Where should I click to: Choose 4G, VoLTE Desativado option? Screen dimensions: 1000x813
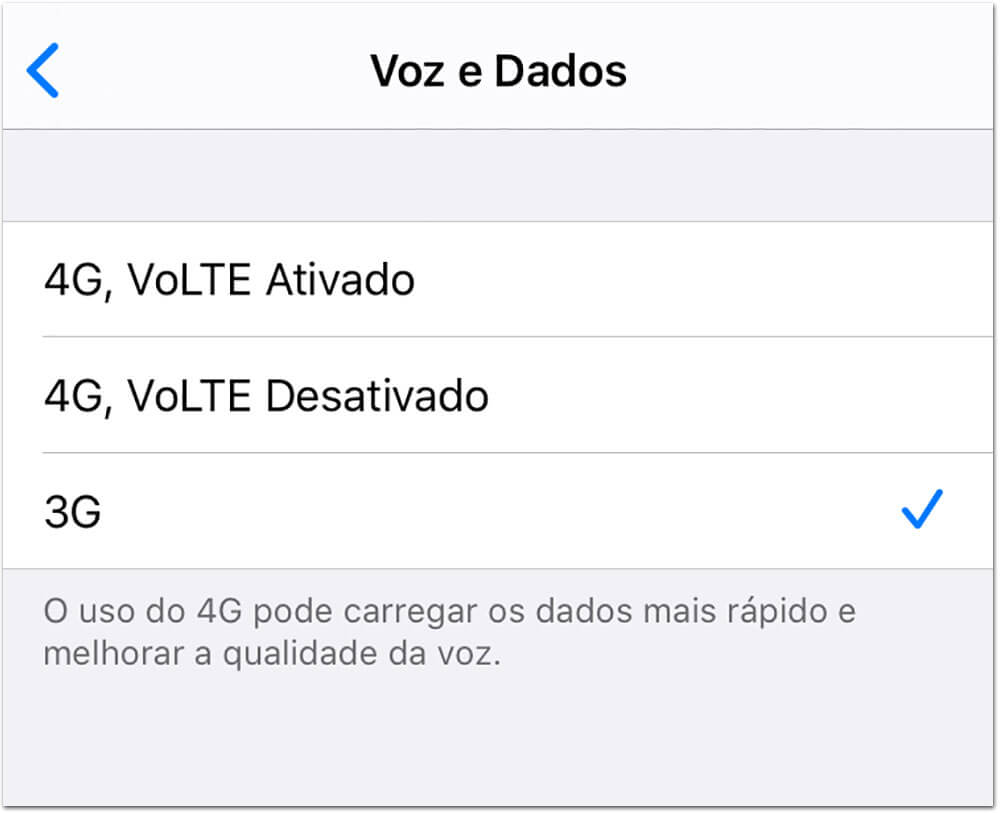click(x=267, y=396)
